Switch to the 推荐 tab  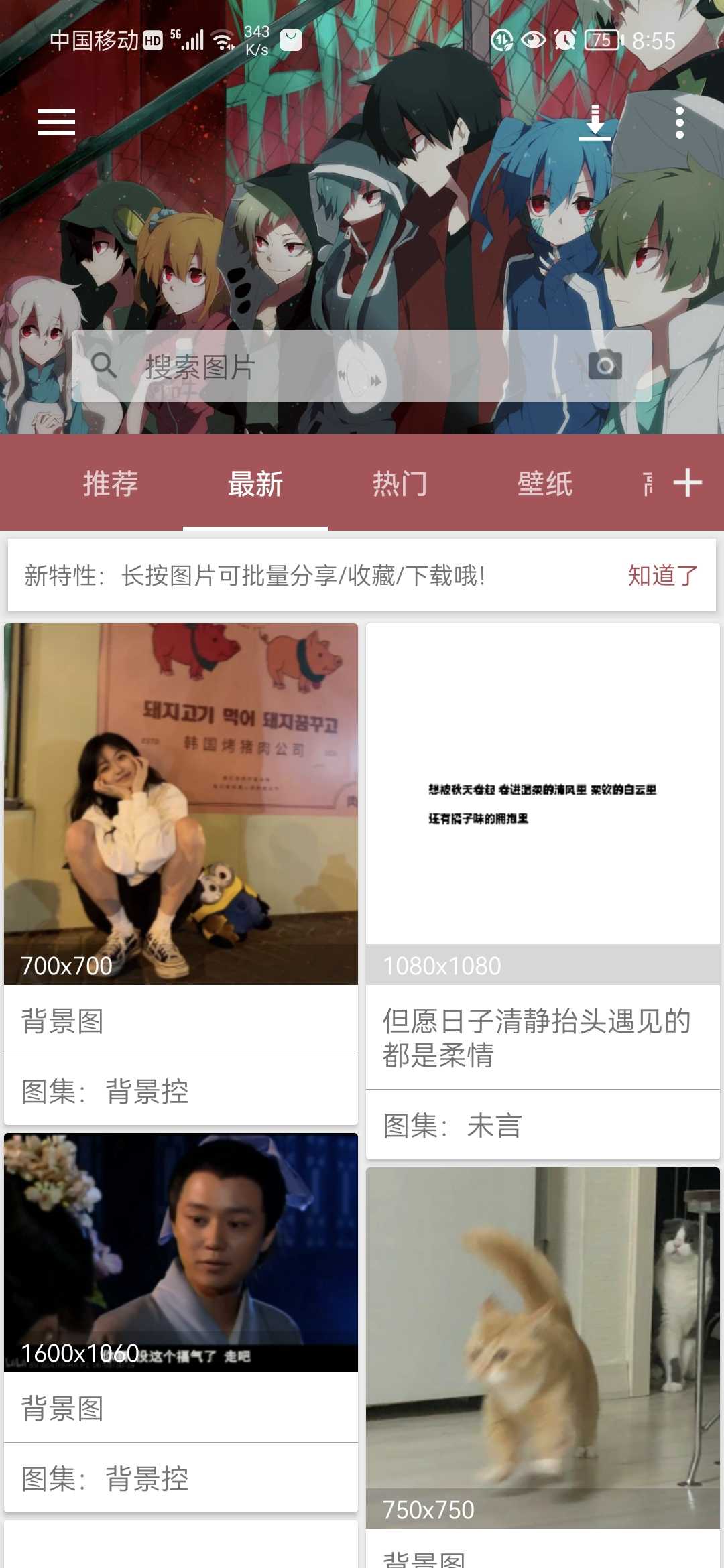[x=111, y=484]
